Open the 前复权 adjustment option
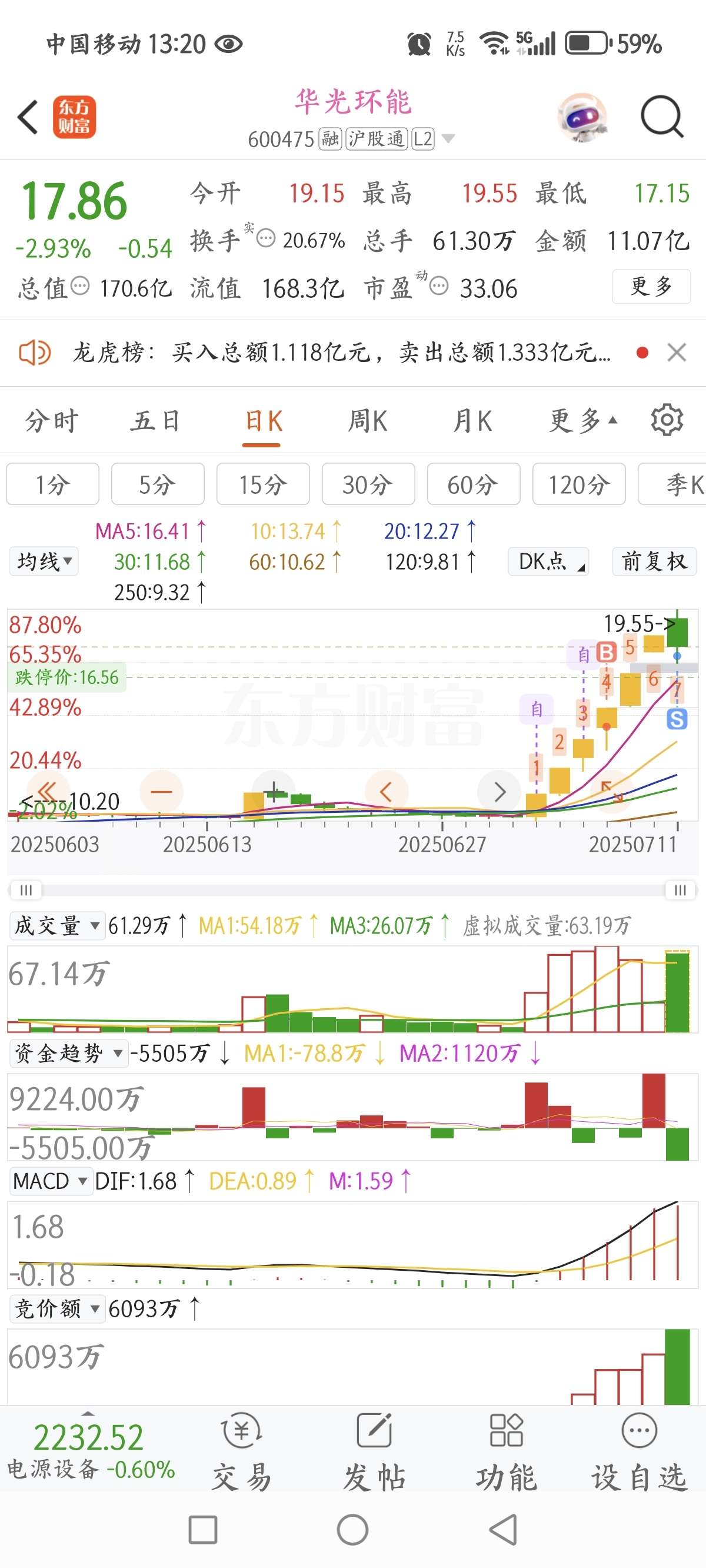 [x=654, y=560]
